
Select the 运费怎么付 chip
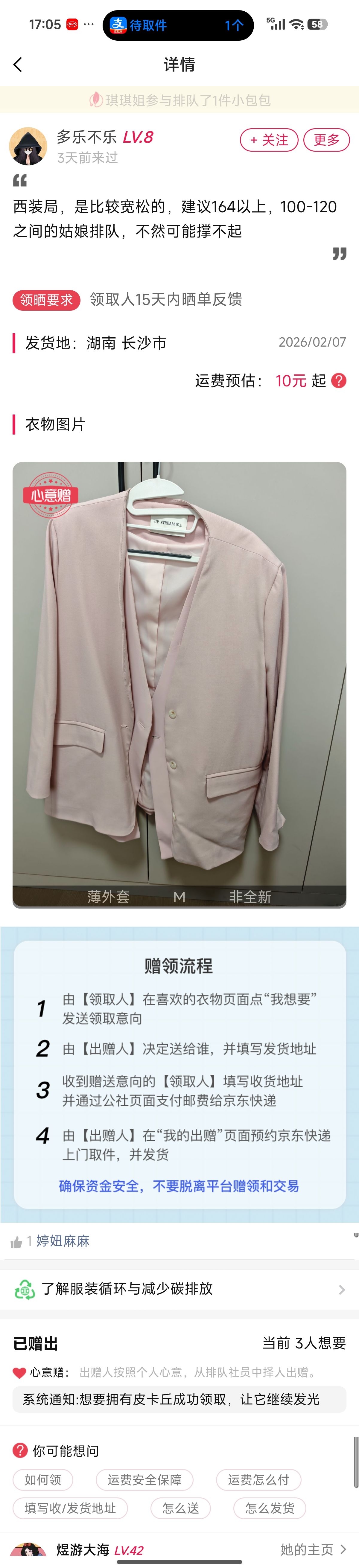pos(258,1479)
